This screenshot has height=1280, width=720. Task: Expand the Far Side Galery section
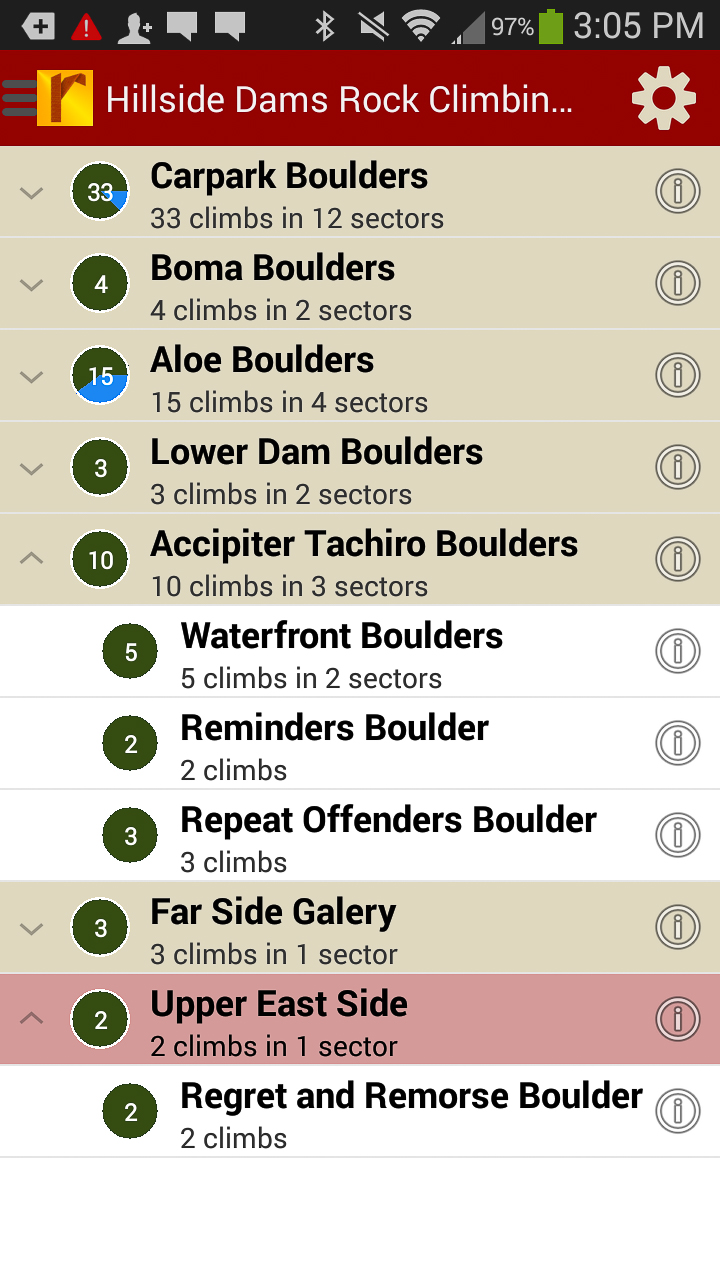tap(32, 928)
